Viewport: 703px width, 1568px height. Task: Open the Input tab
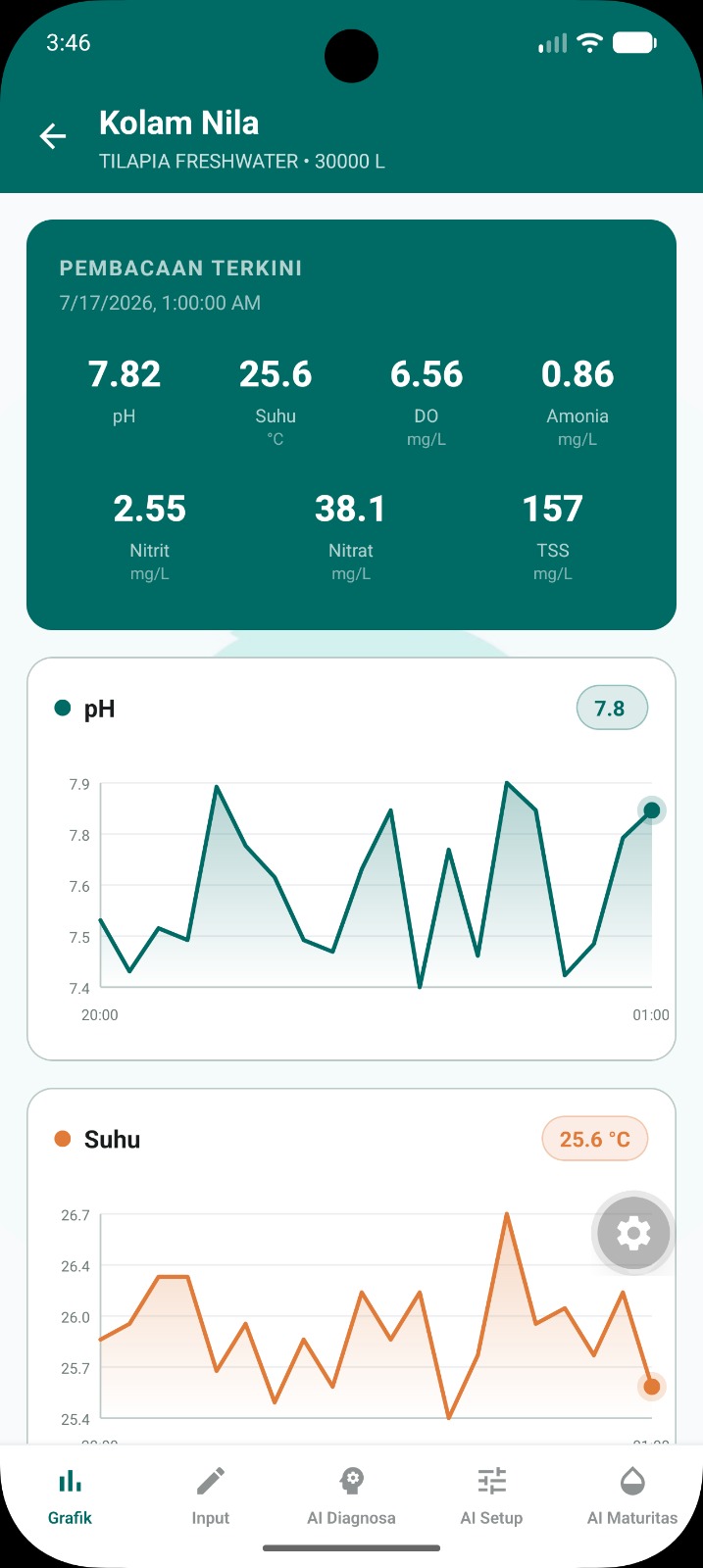pyautogui.click(x=211, y=1496)
